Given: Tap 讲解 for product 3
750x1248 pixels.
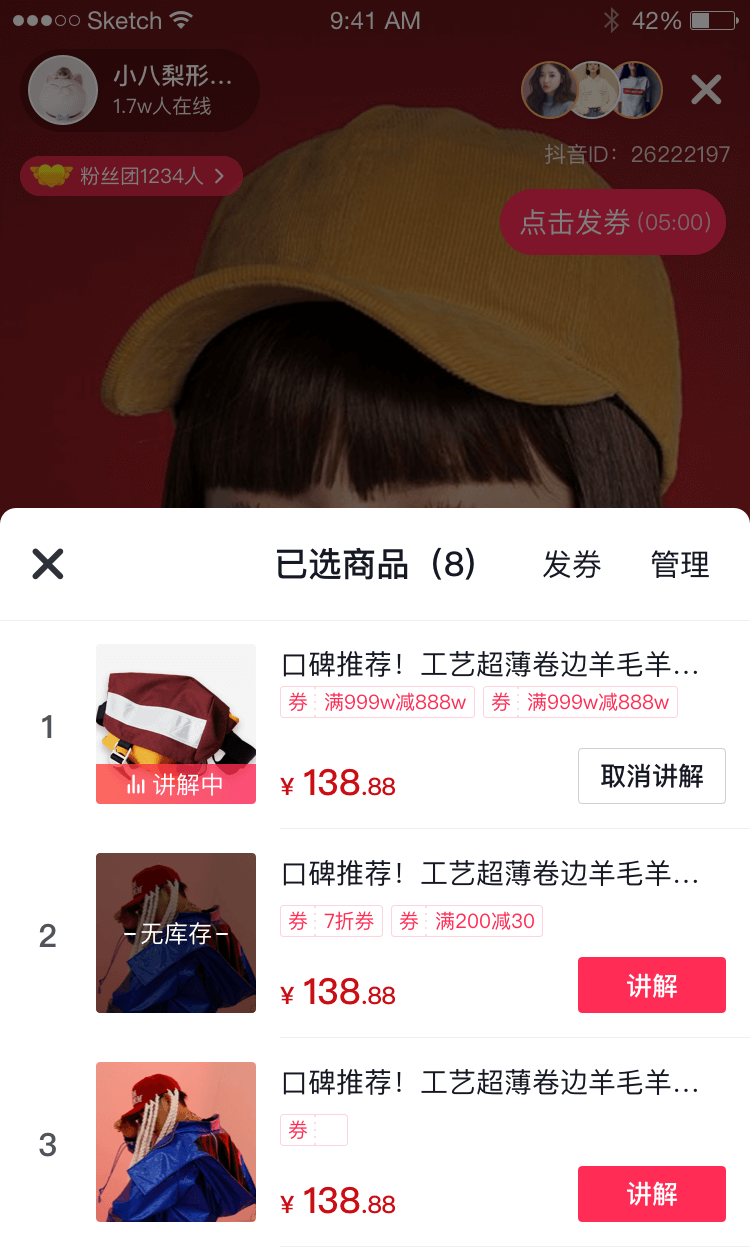Looking at the screenshot, I should pos(651,1194).
